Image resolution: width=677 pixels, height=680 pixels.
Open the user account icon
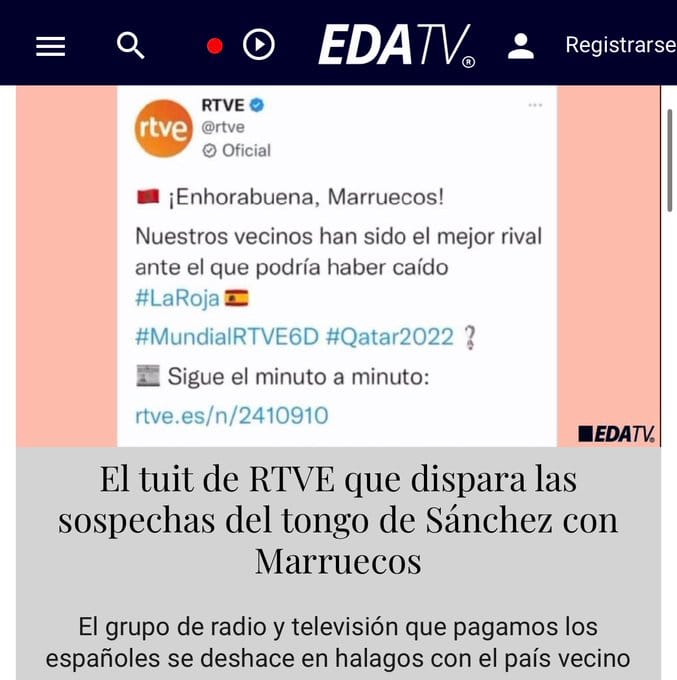tap(520, 46)
